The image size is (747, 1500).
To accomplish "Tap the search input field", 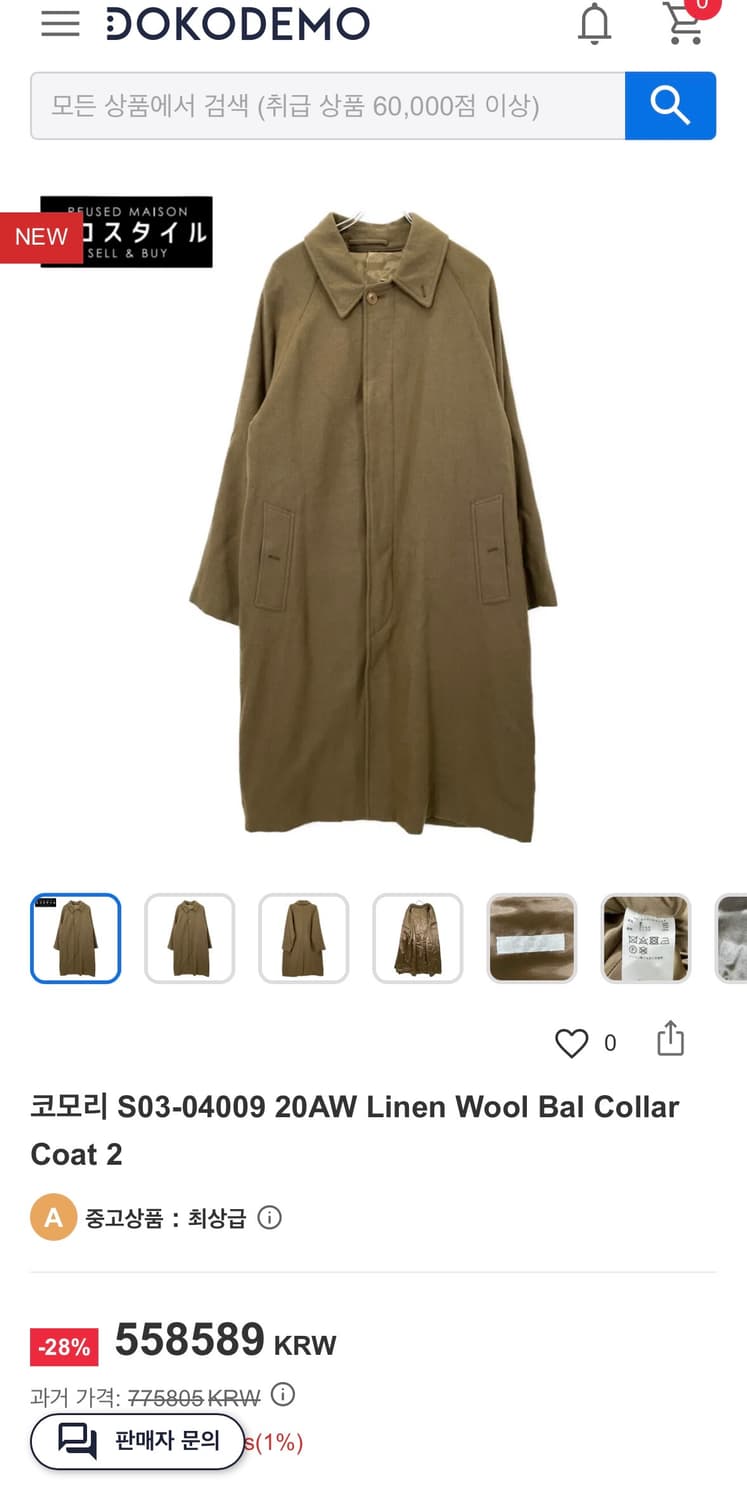I will click(x=325, y=105).
